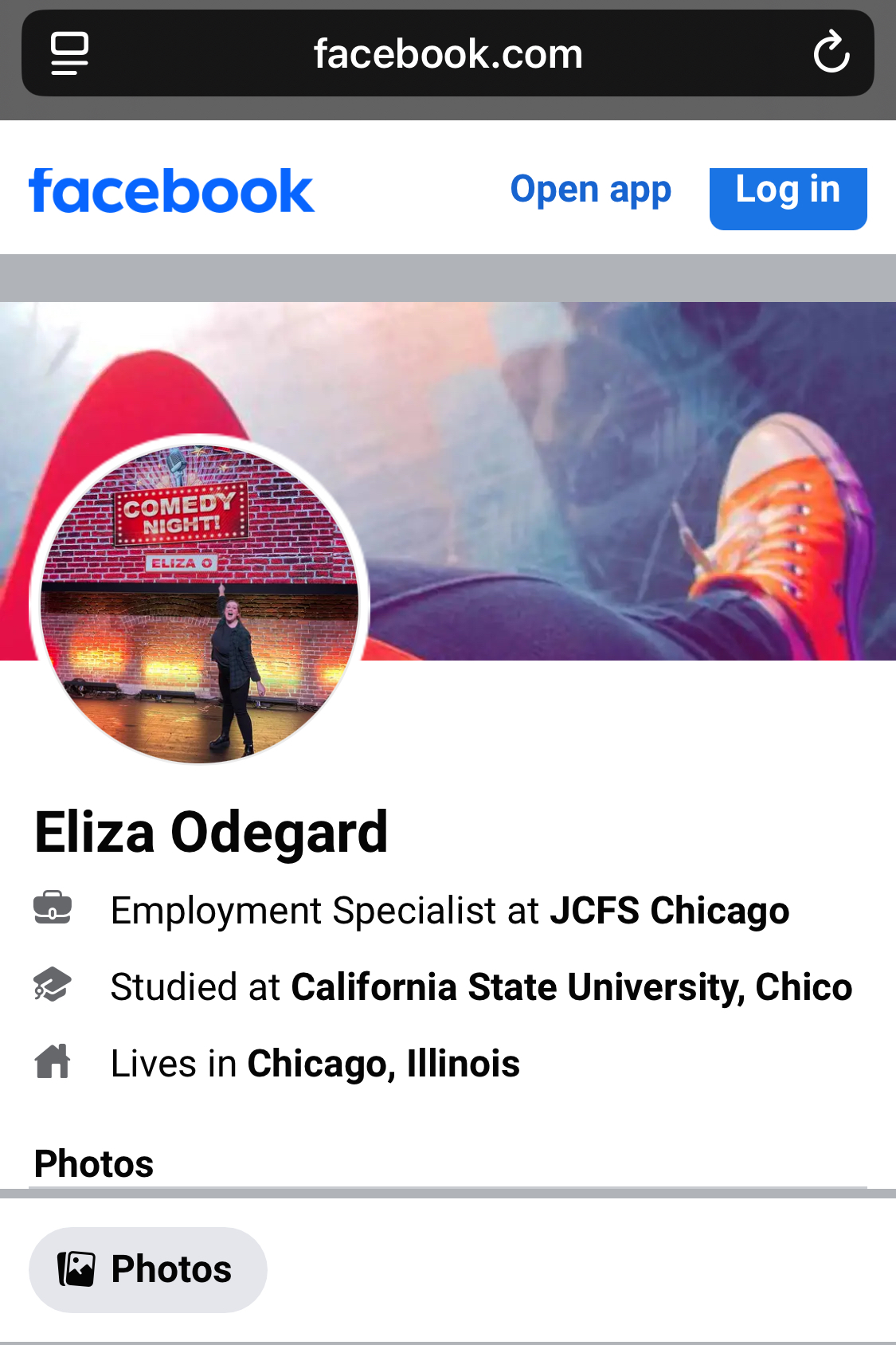
Task: Open the browser page menu icon
Action: tap(69, 53)
